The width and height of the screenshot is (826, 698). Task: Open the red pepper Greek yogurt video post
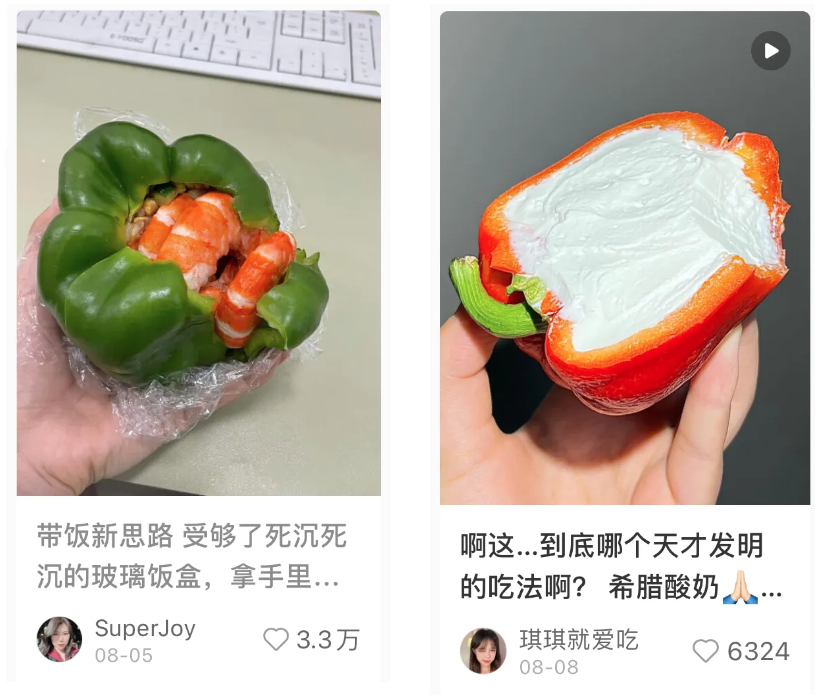click(x=625, y=300)
